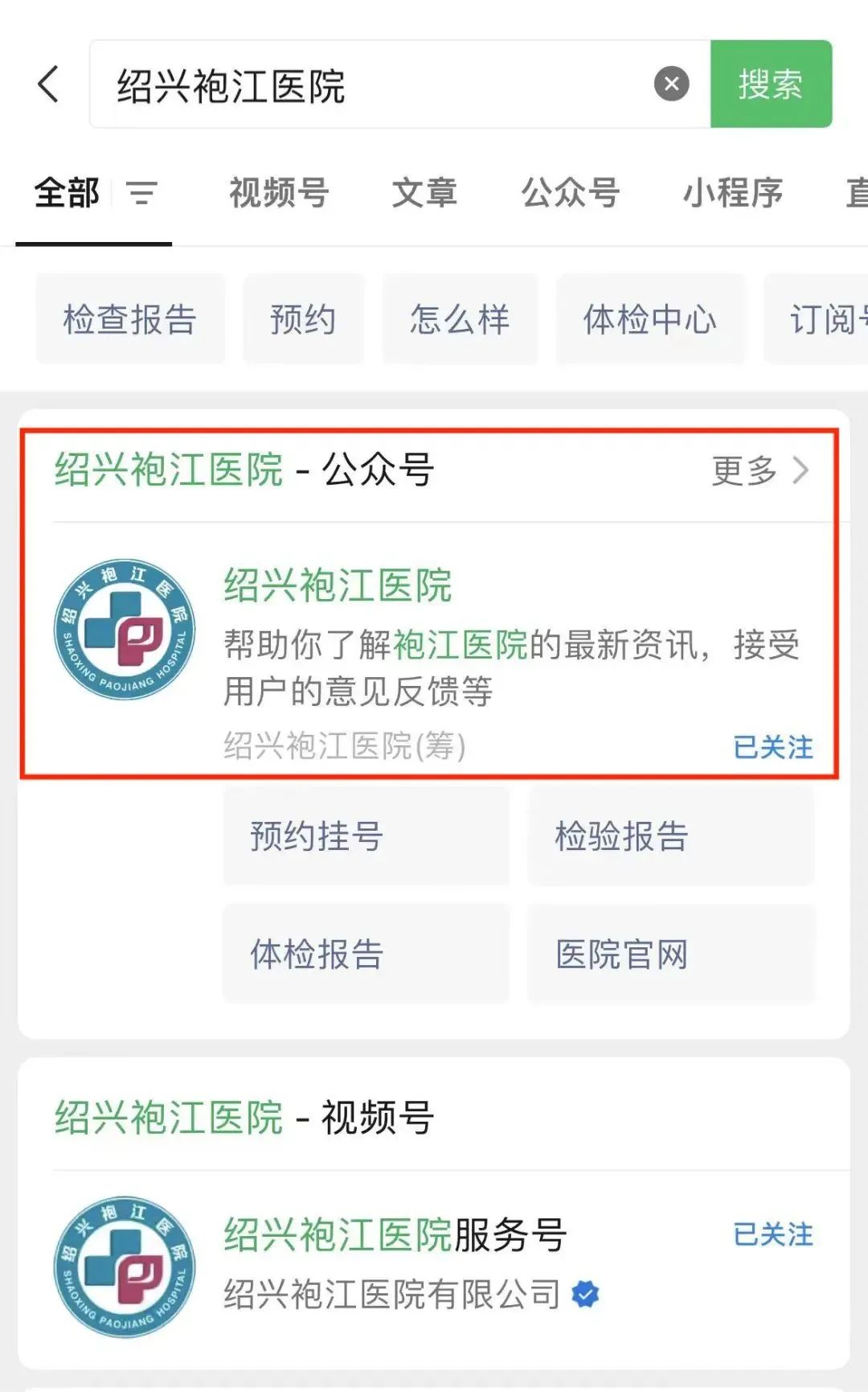Open the 绍兴袍江医院 official account result
This screenshot has width=868, height=1392.
[338, 585]
